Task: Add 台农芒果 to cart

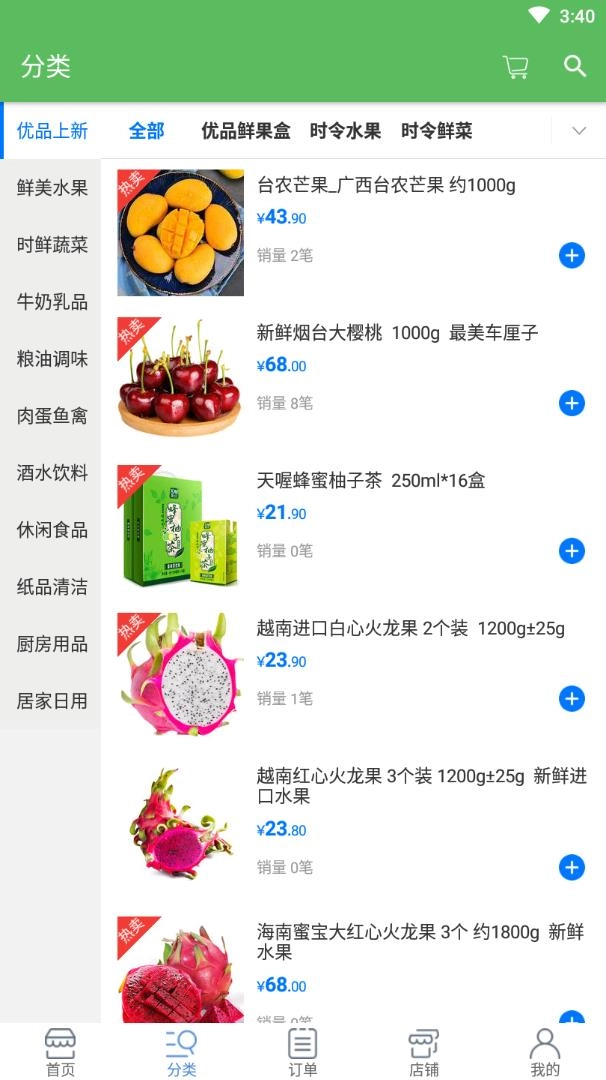Action: point(572,256)
